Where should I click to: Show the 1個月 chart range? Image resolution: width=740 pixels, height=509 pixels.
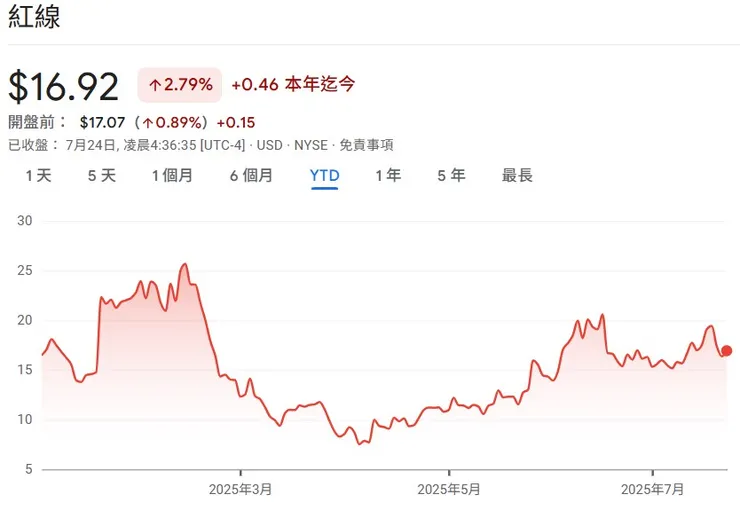pos(172,176)
